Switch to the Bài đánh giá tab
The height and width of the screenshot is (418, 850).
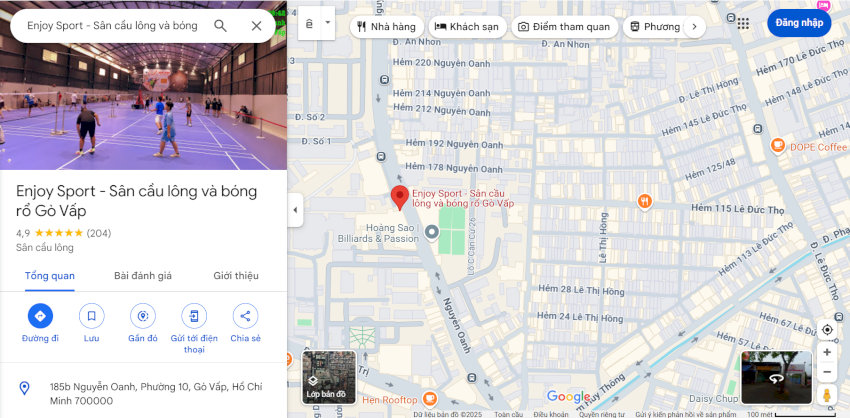pyautogui.click(x=143, y=276)
